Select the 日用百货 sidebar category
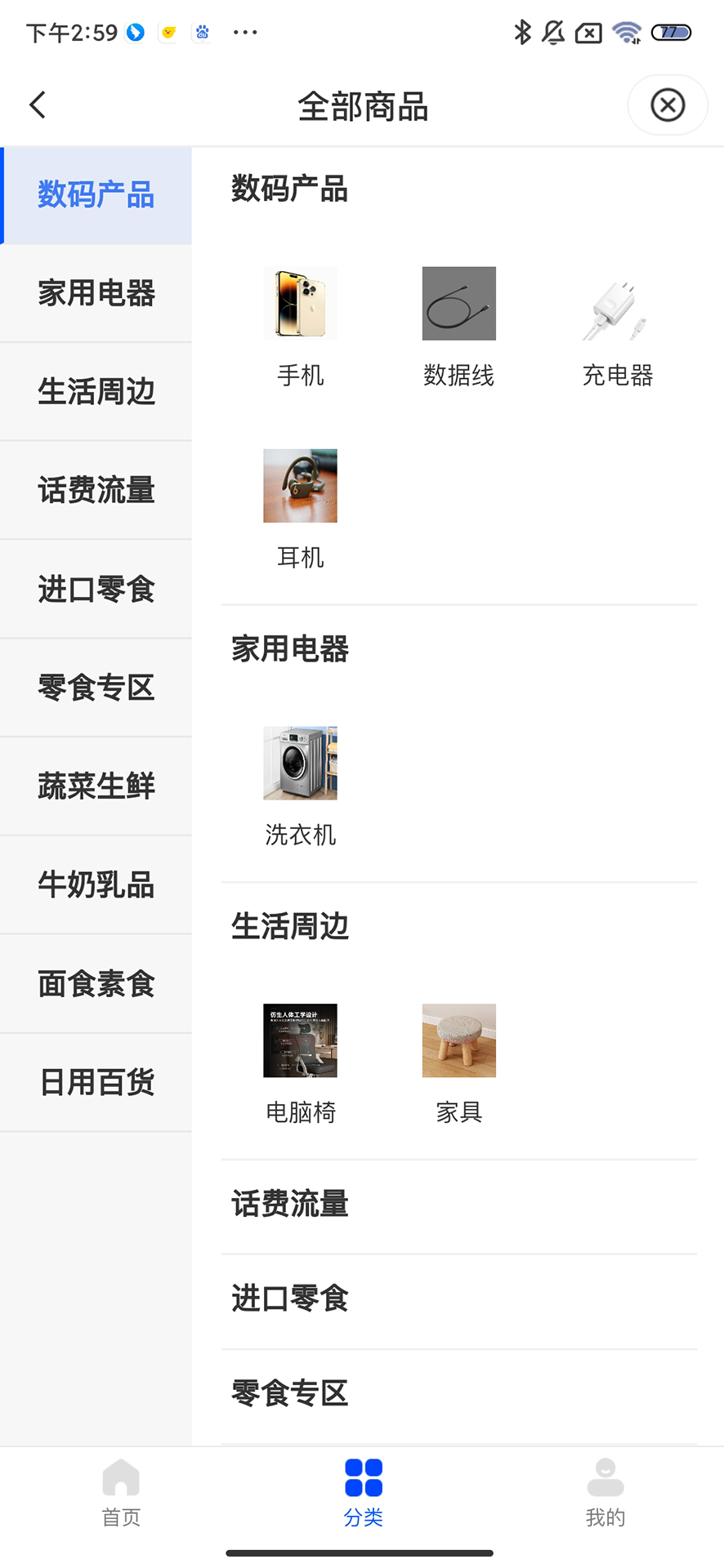 point(96,1081)
